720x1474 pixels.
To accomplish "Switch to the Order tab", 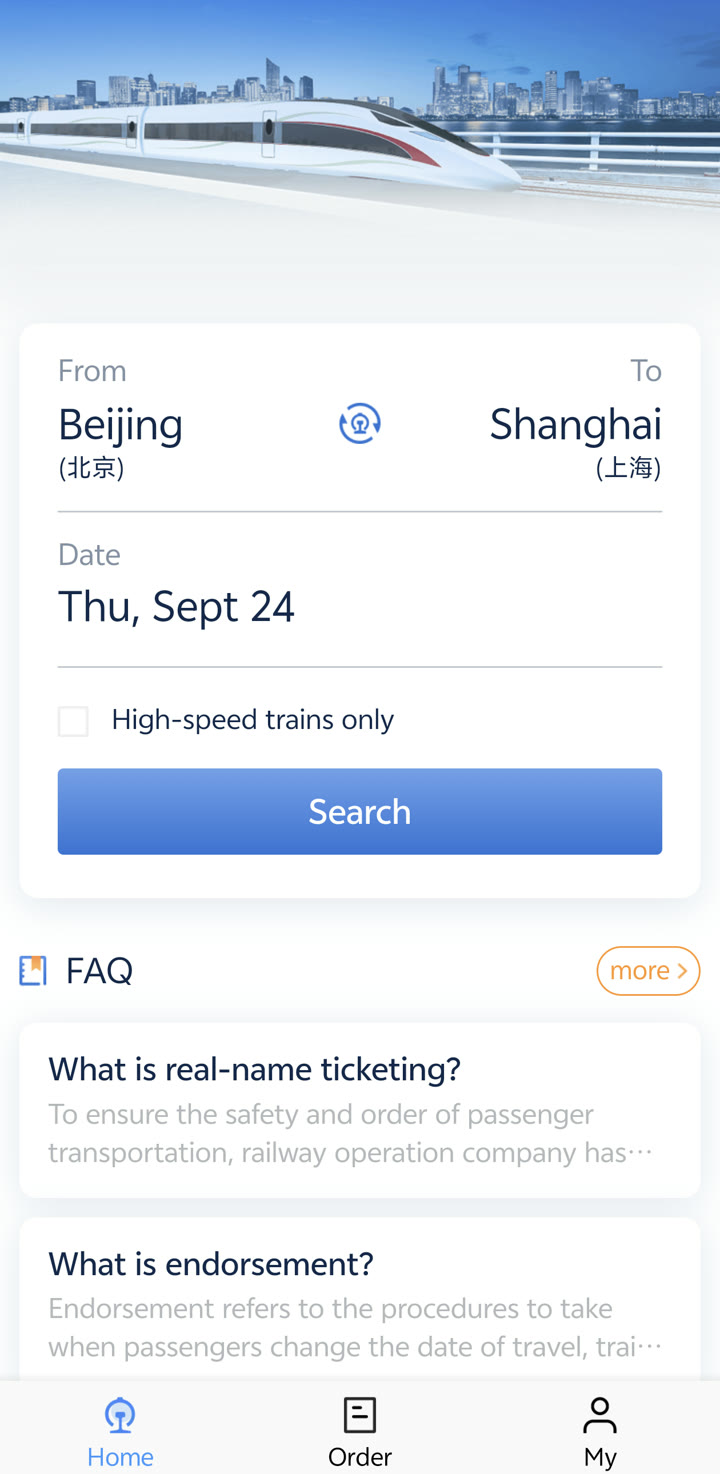I will tap(360, 1432).
